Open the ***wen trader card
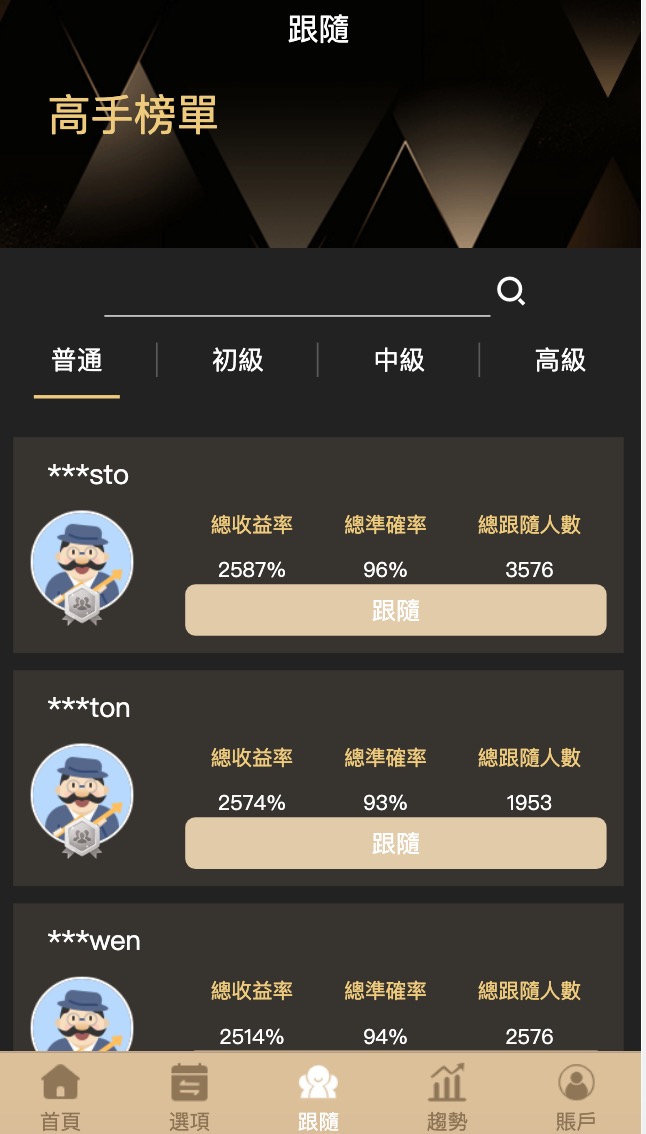The width and height of the screenshot is (646, 1134). [318, 975]
